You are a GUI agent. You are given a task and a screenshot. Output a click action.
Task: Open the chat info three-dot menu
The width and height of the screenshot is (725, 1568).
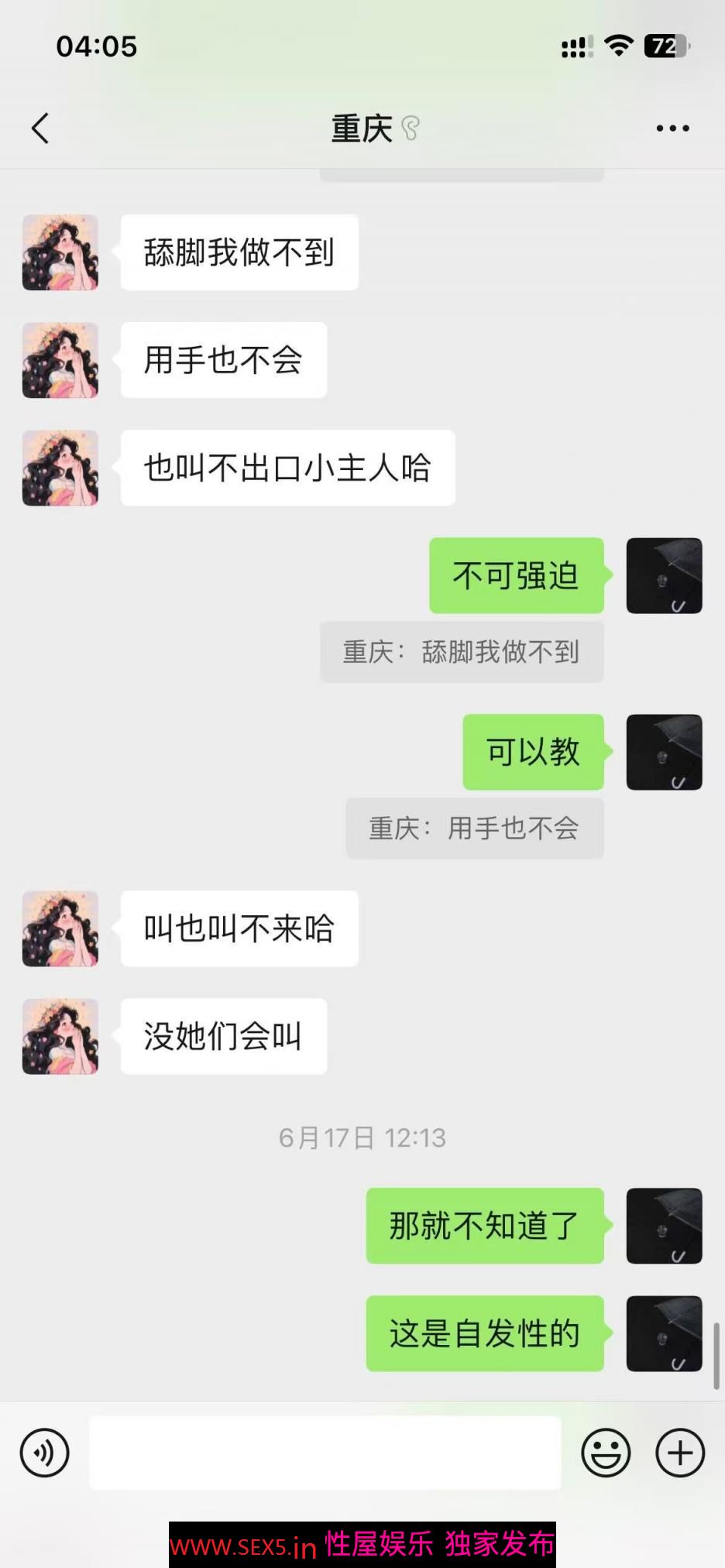coord(672,129)
